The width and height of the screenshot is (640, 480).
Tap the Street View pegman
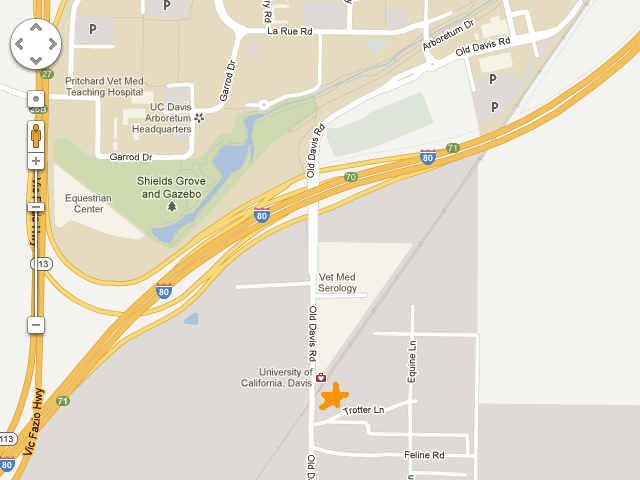(x=36, y=135)
